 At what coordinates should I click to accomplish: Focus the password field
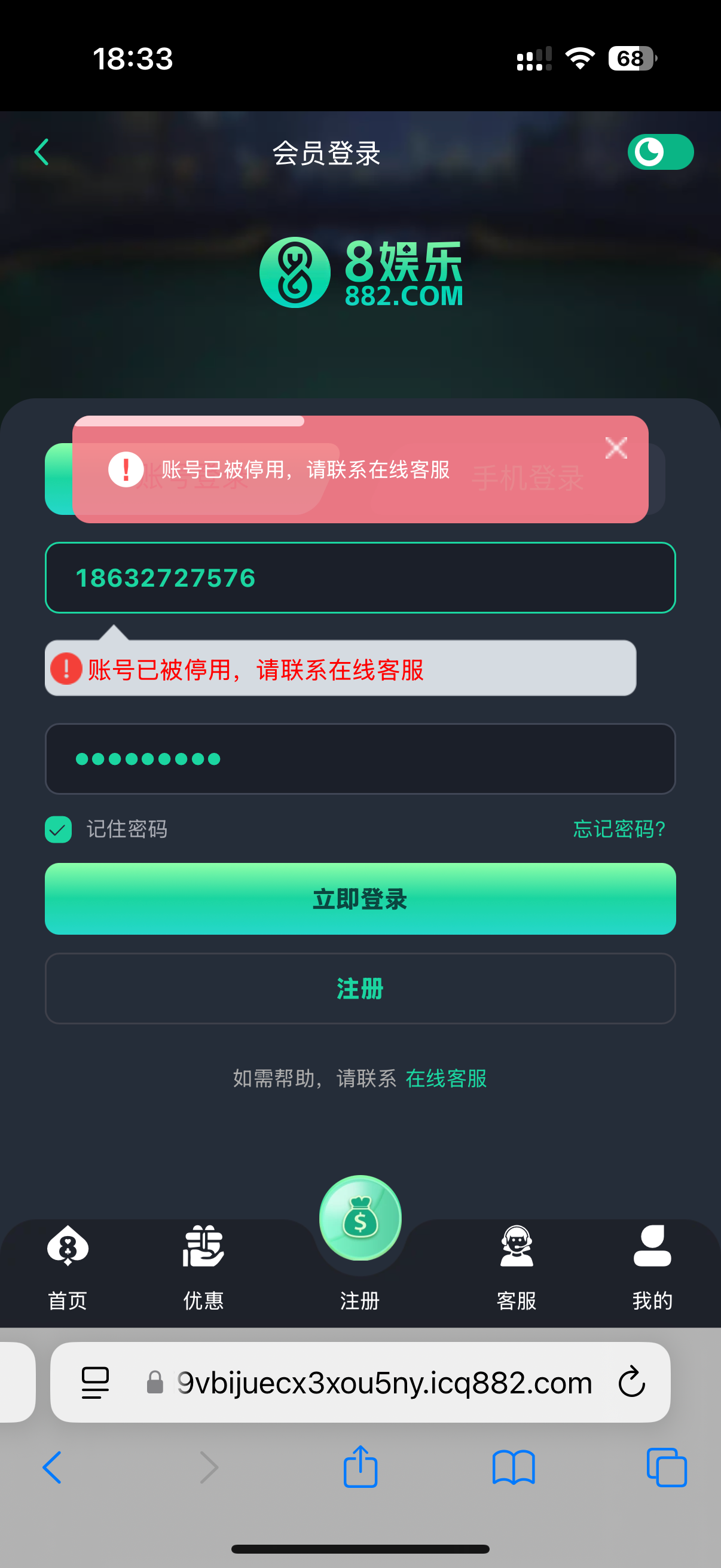coord(360,758)
